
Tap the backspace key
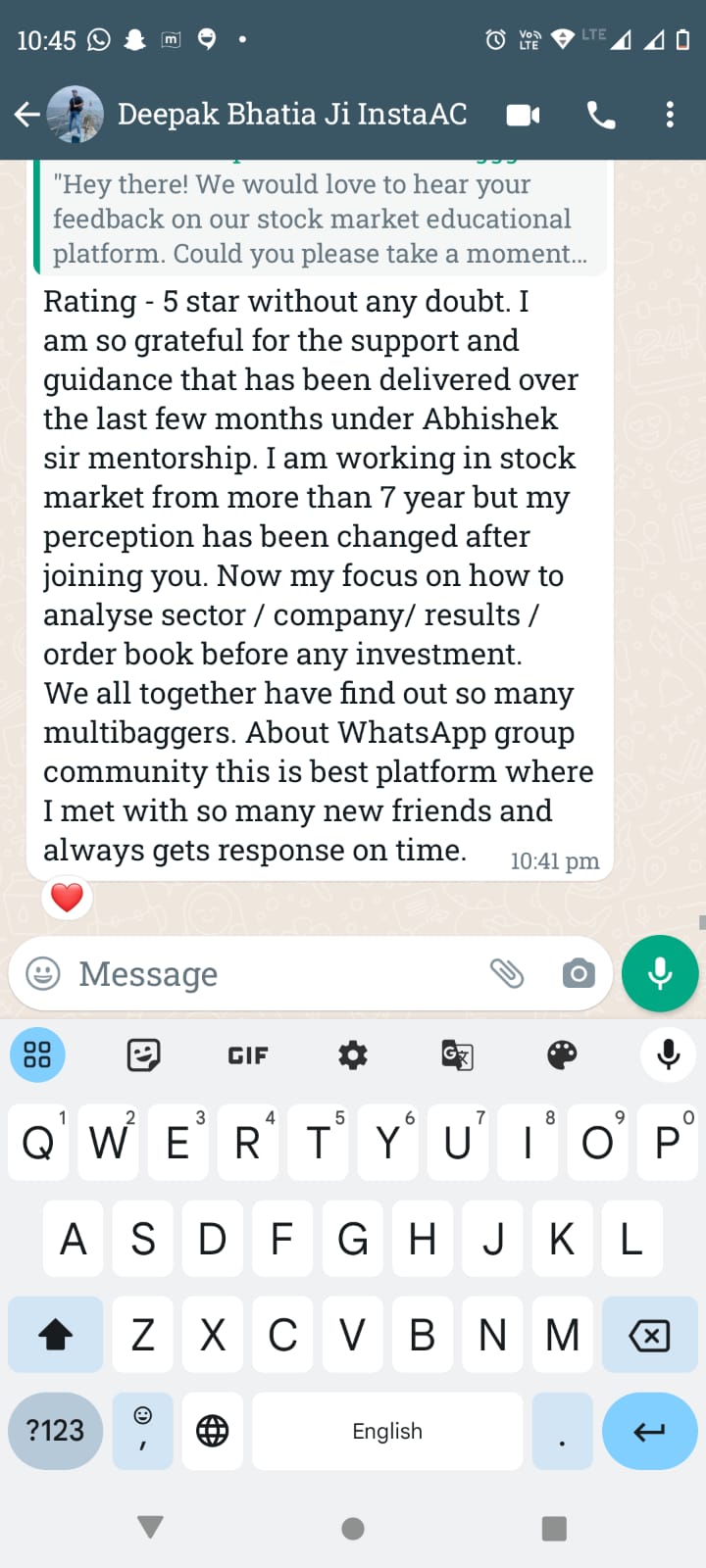(648, 1335)
